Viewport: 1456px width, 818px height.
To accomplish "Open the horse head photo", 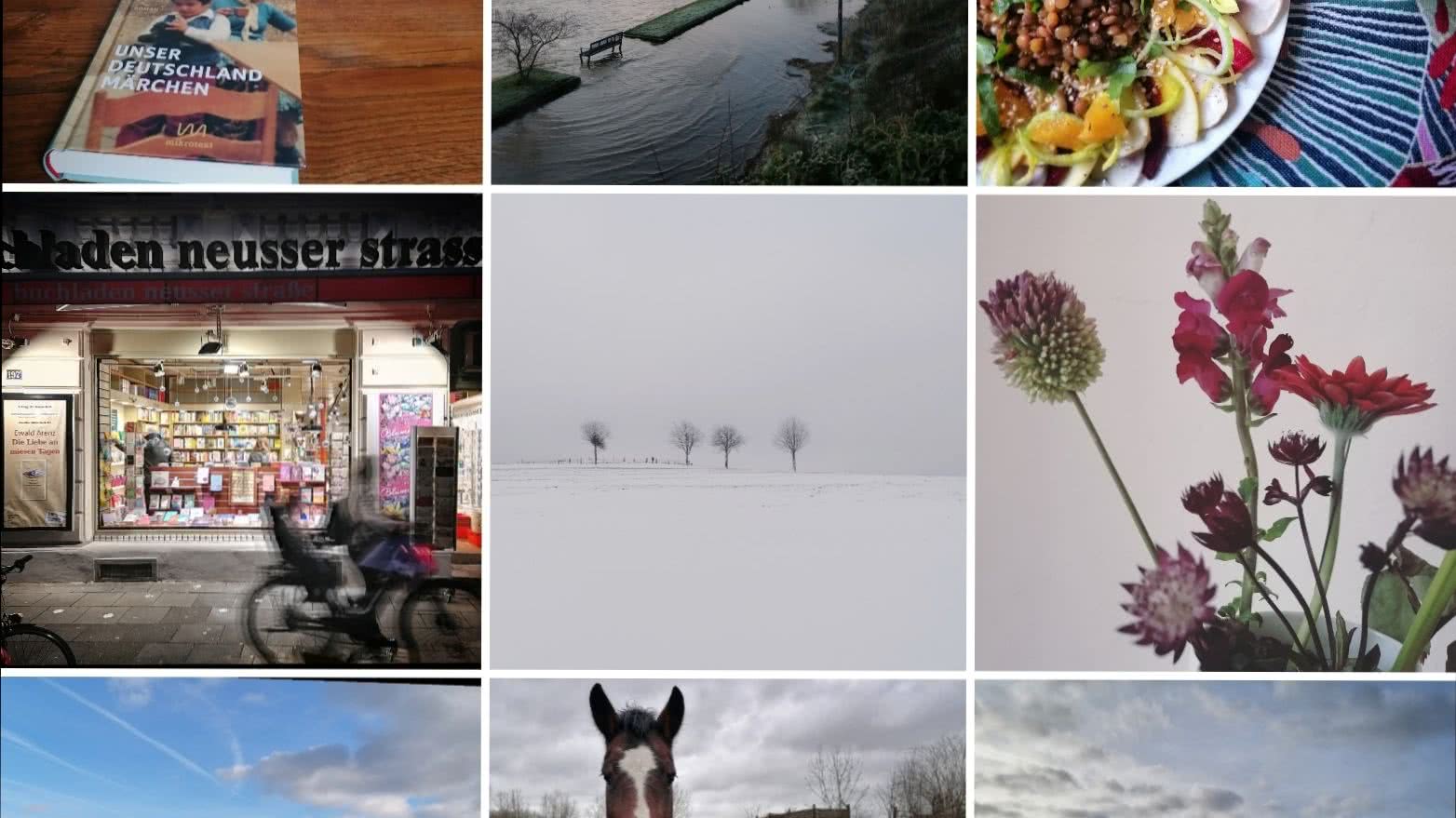I will 729,748.
